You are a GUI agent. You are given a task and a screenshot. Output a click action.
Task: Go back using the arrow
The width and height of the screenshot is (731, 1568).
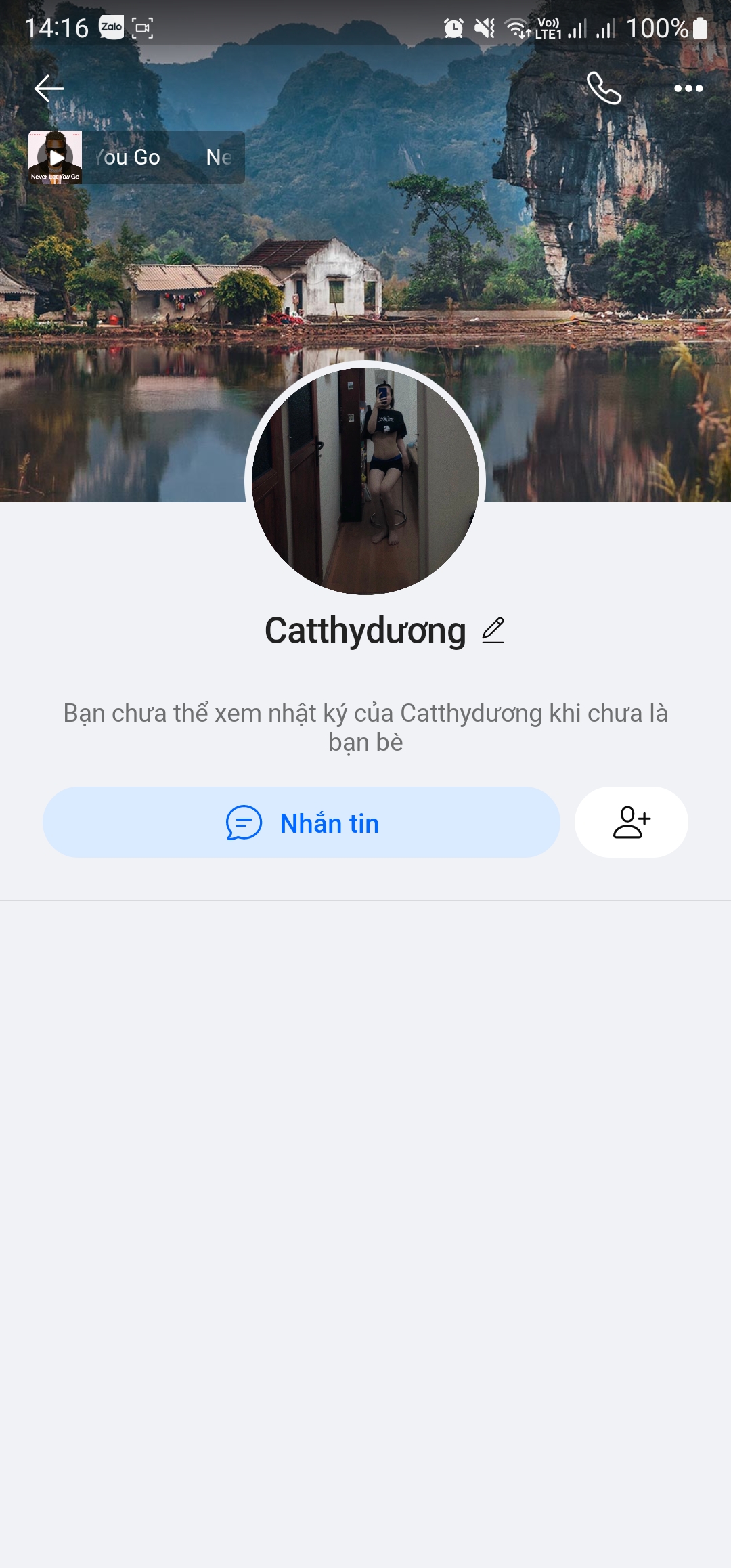pos(49,88)
